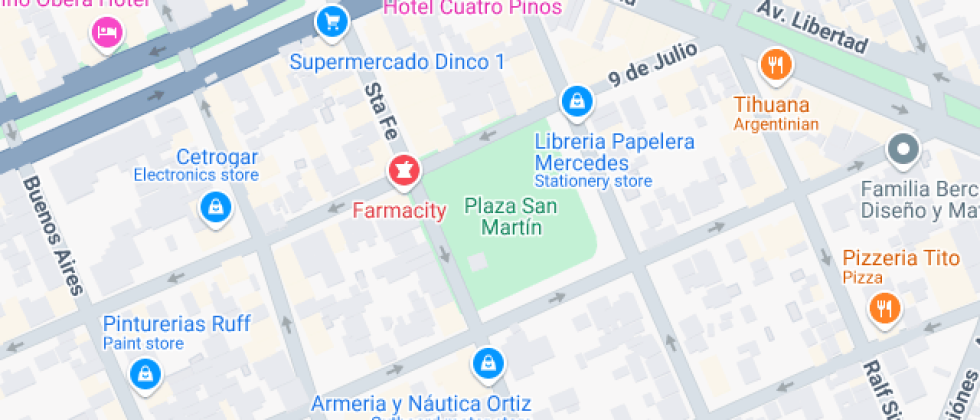
Task: Open the Pizzeria Tito restaurant pin
Action: [883, 307]
